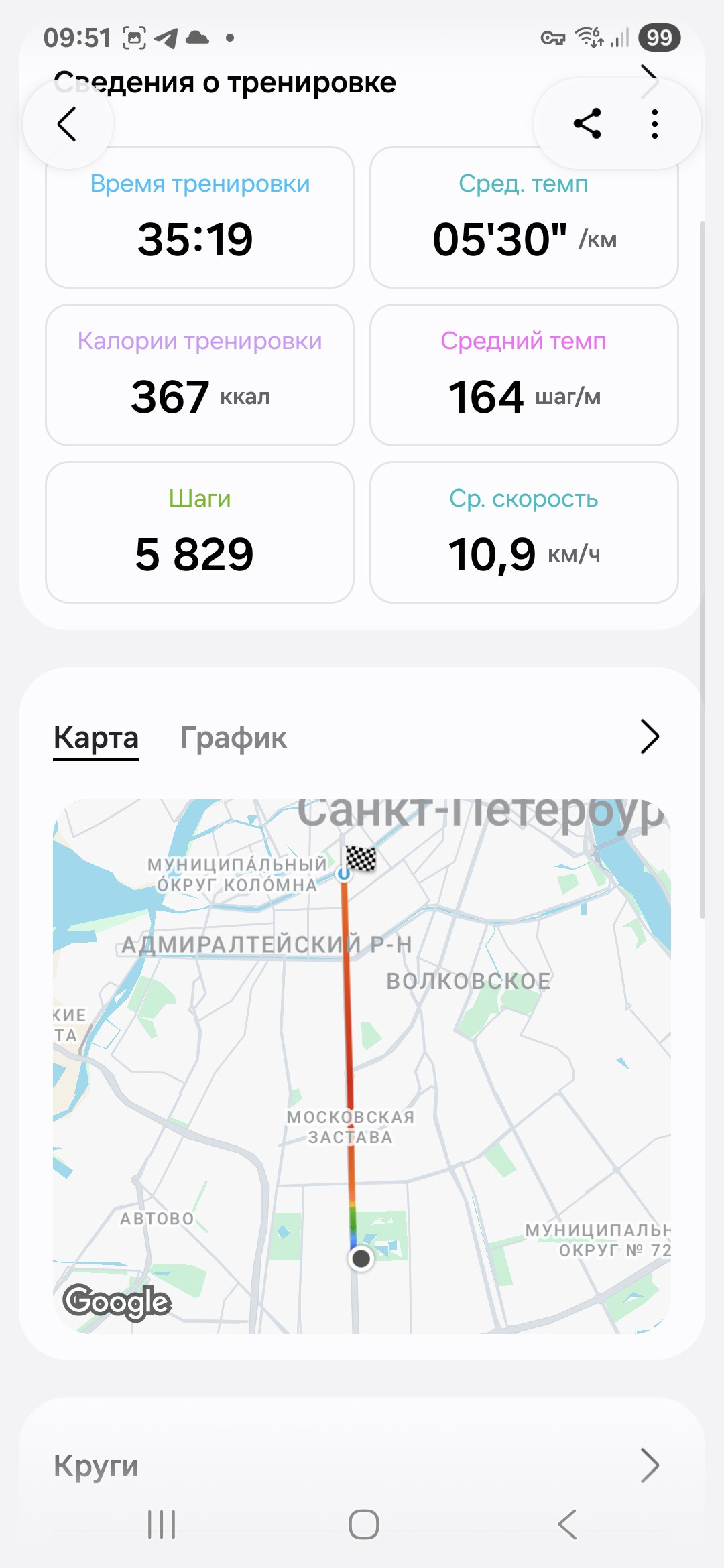Screen dimensions: 724x1568
Task: Share this workout
Action: [587, 124]
